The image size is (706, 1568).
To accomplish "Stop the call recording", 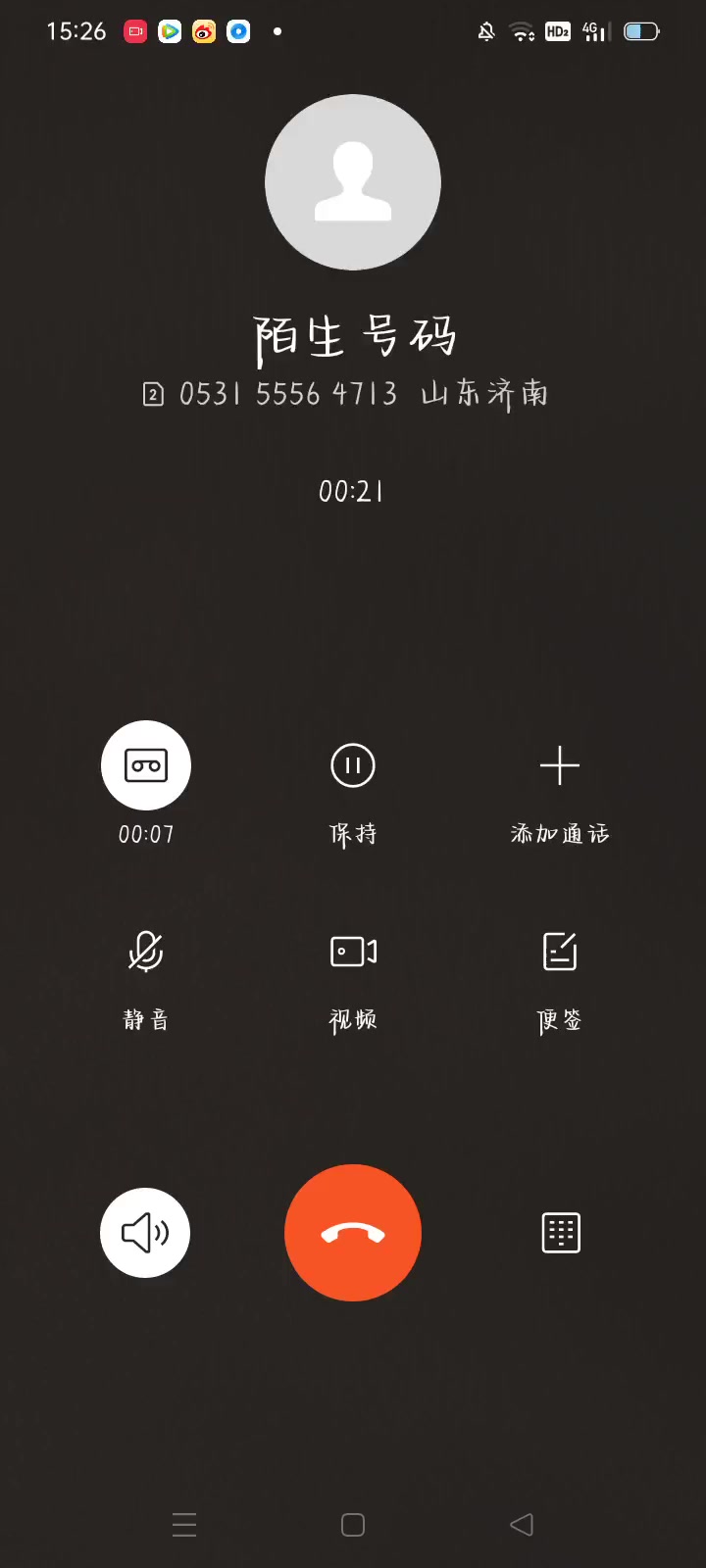I will pyautogui.click(x=146, y=765).
